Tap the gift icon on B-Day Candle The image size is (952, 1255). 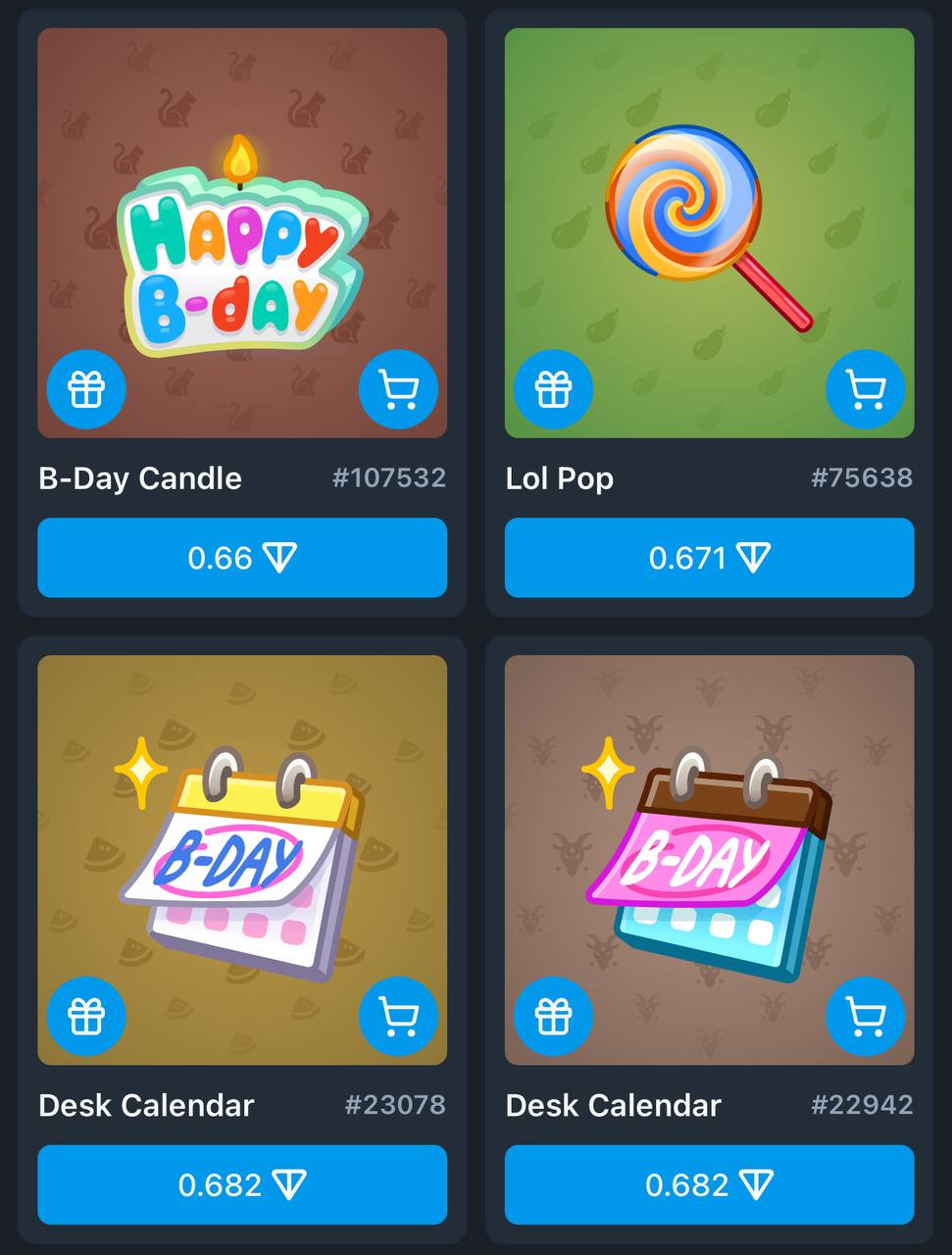[x=86, y=389]
